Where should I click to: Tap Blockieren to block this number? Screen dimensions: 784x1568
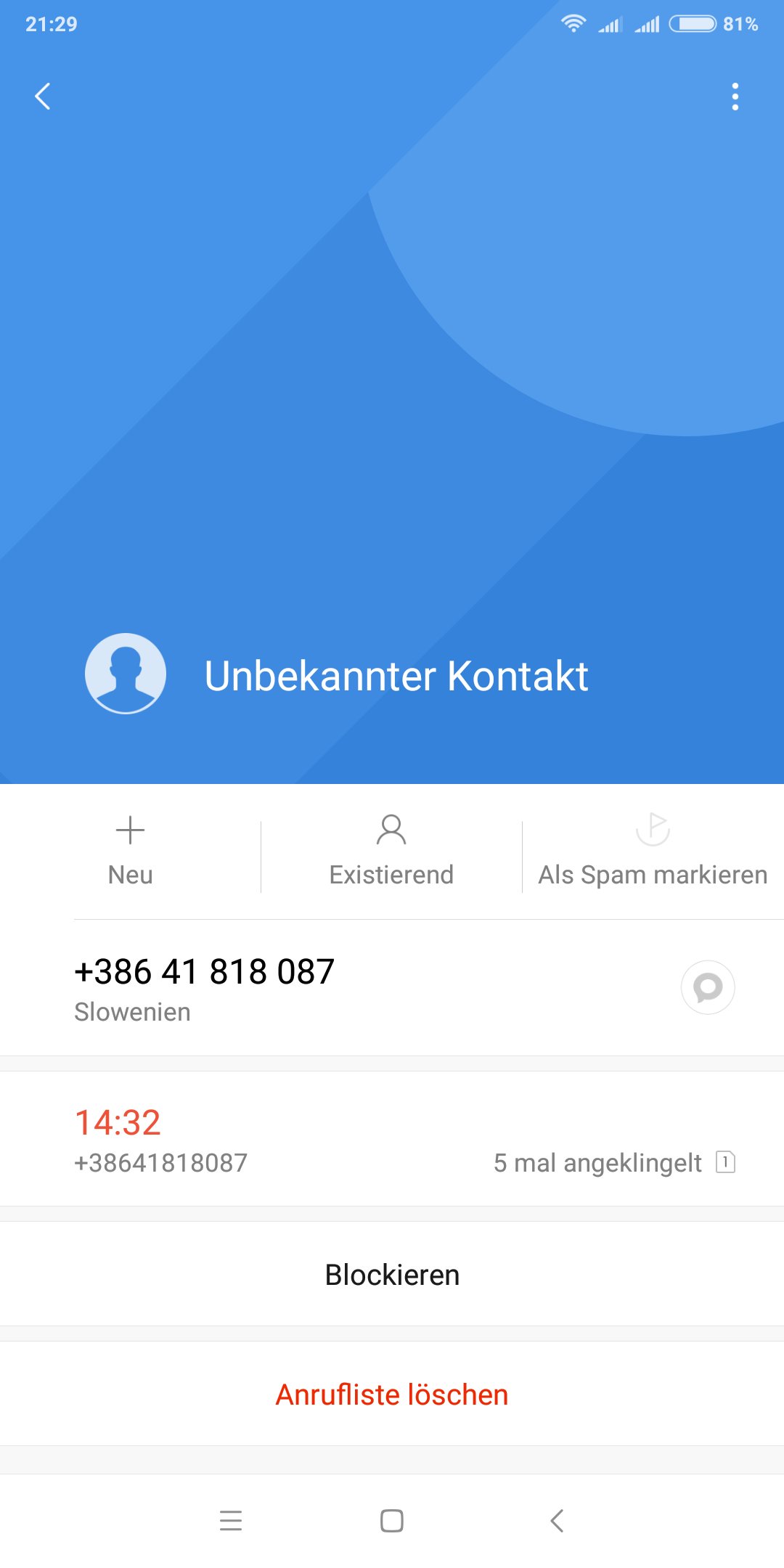(392, 1275)
